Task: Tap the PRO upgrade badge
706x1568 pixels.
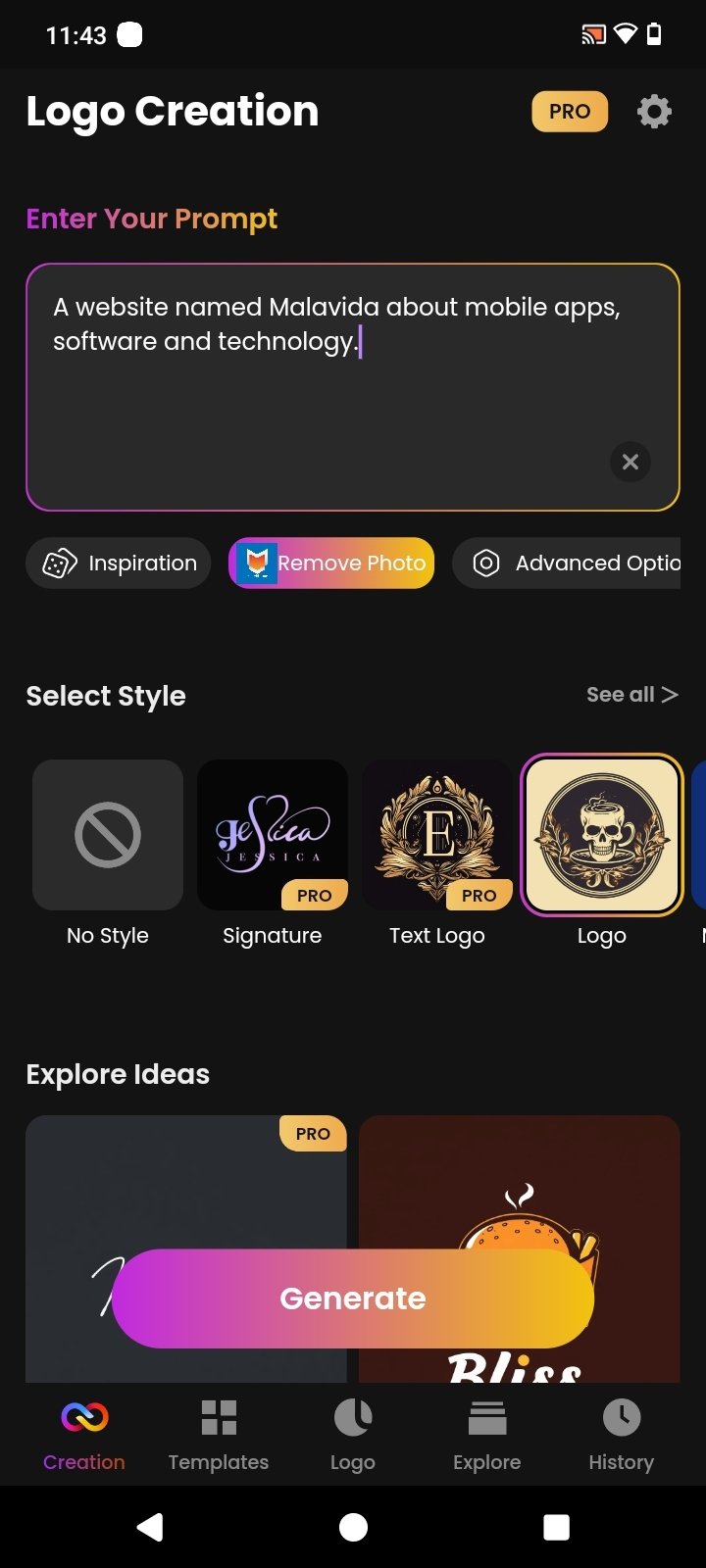Action: click(x=570, y=112)
